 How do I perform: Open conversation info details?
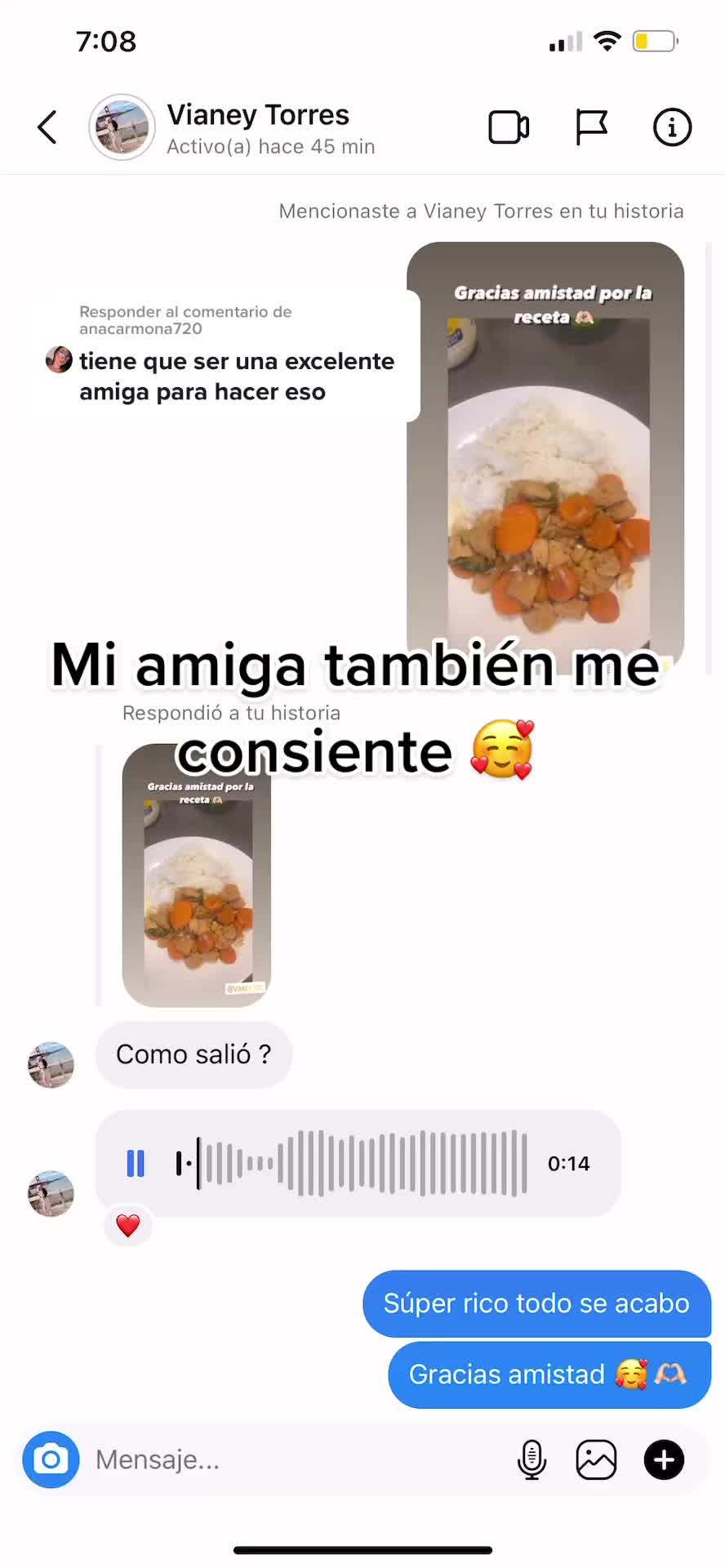[x=672, y=127]
